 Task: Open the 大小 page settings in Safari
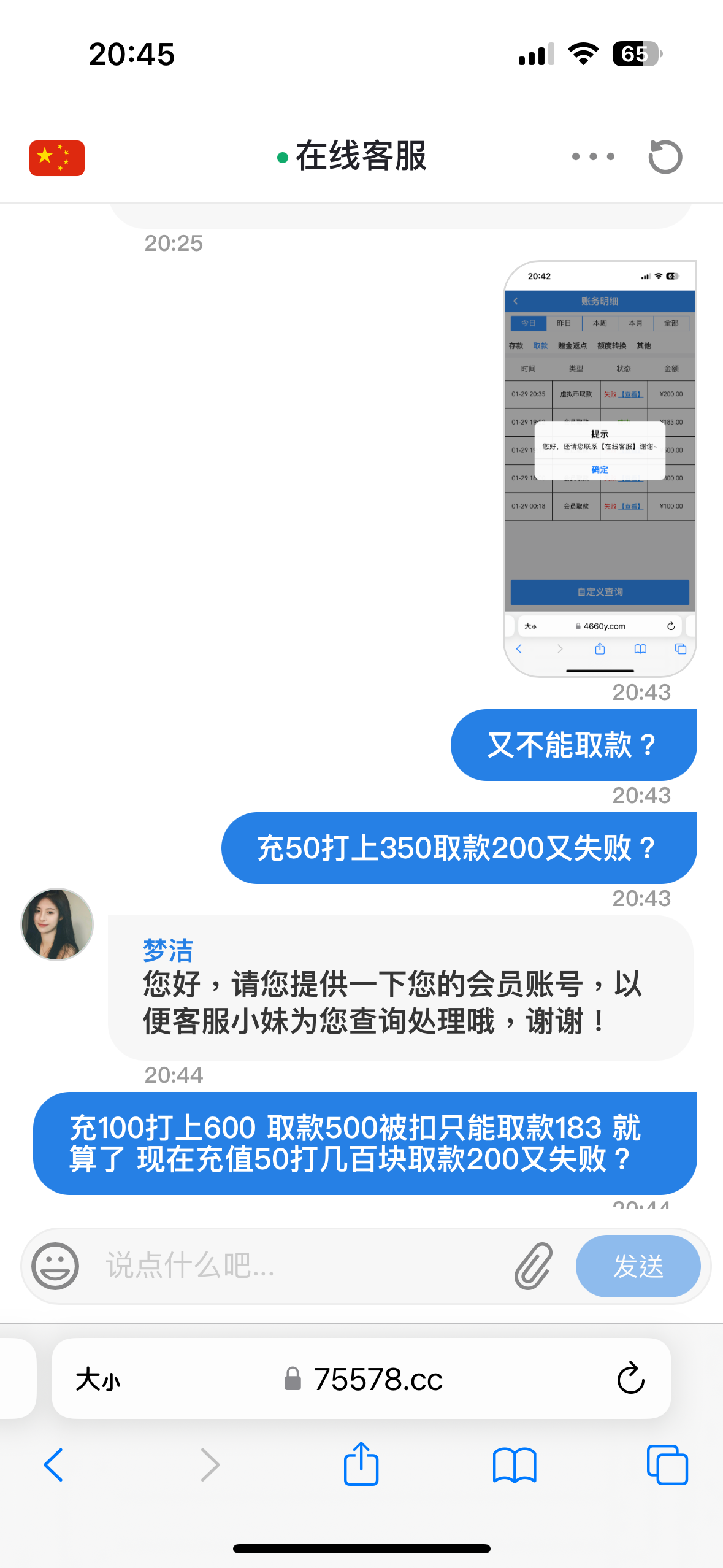(x=98, y=1380)
